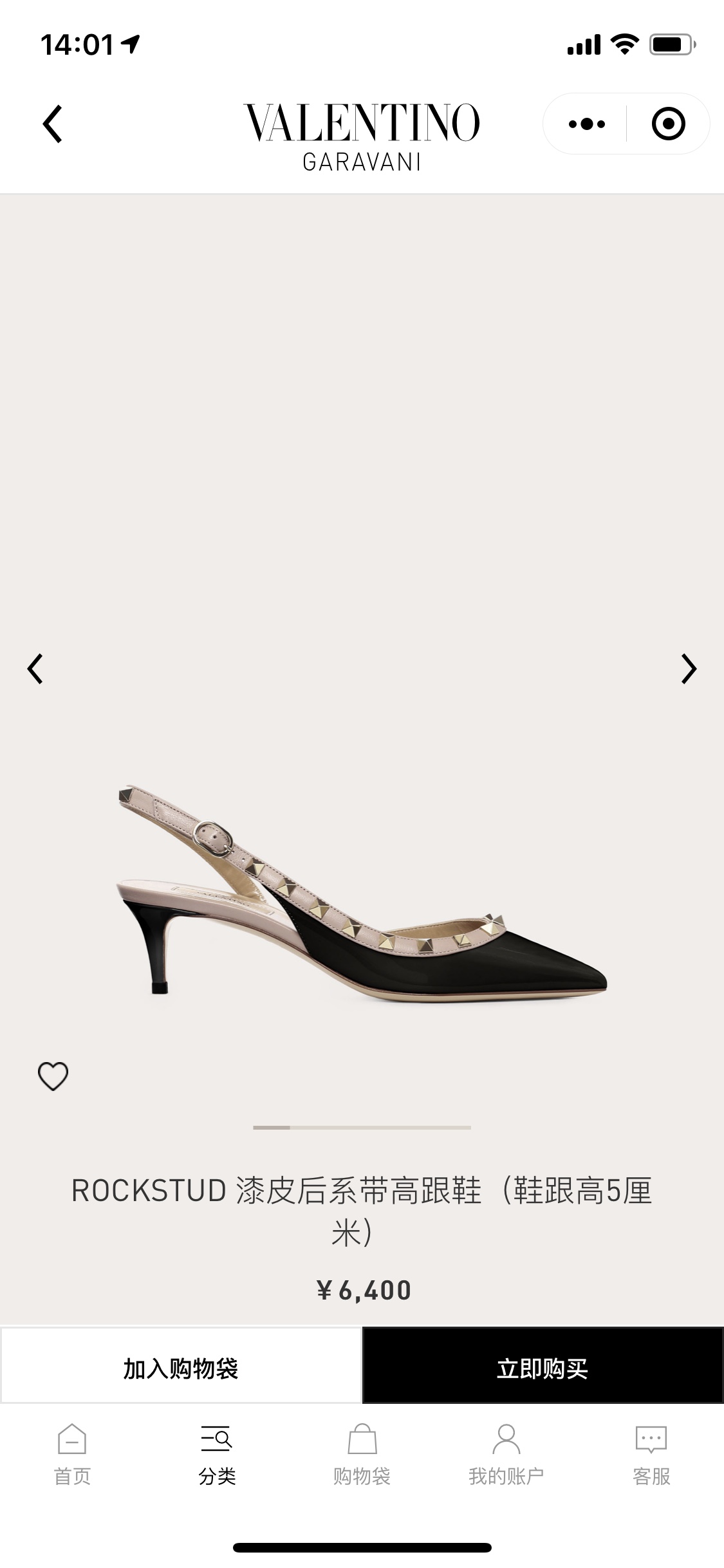
Task: Open the Rockstud slingback product image
Action: 362,891
